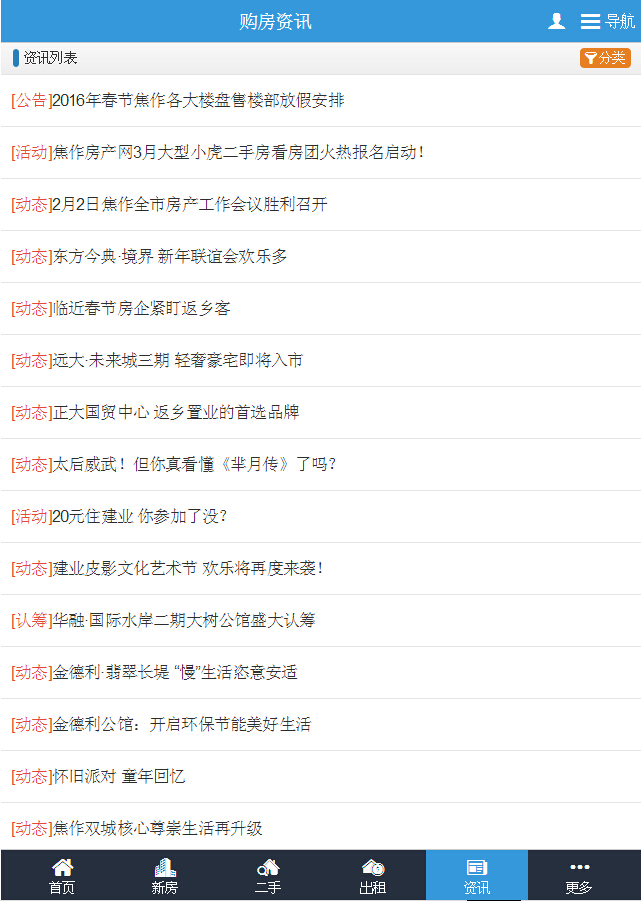This screenshot has height=901, width=641.
Task: Open the 2016年春节售楼部放假安排 notice
Action: click(178, 100)
